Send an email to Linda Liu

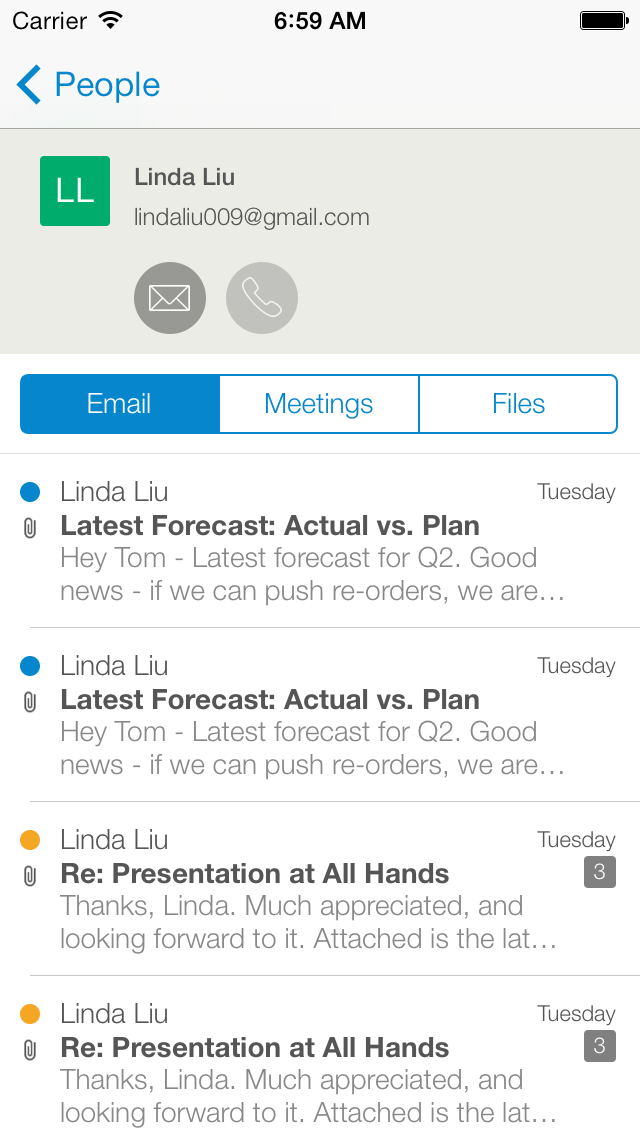tap(170, 298)
